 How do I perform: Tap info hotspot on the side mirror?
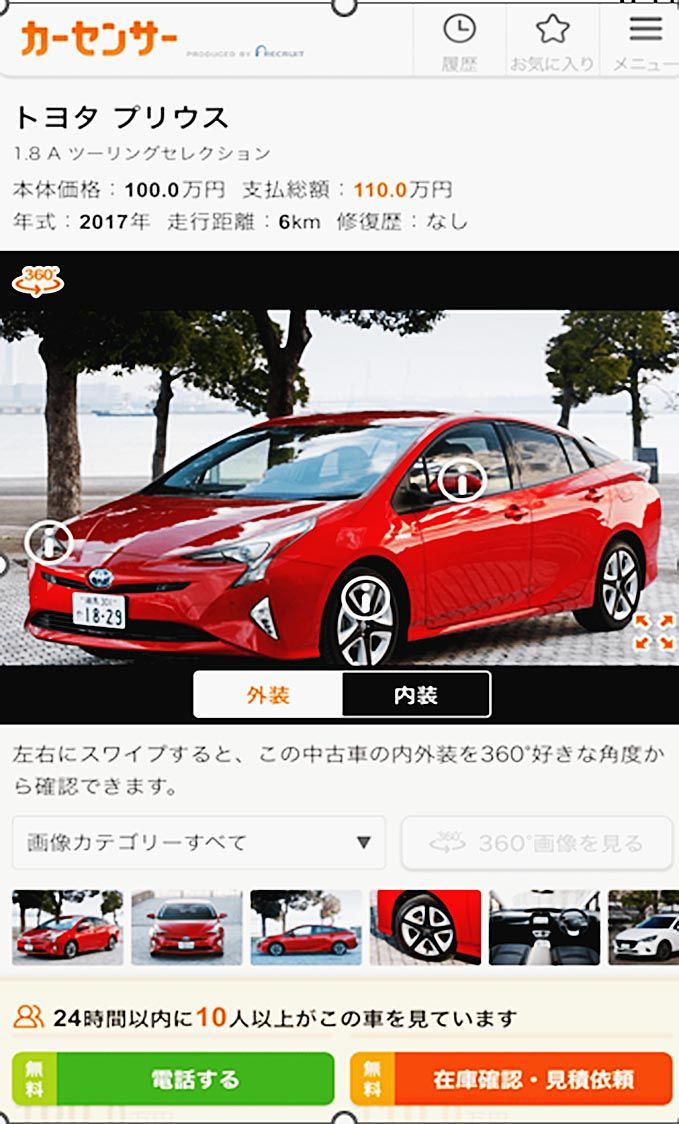[462, 480]
